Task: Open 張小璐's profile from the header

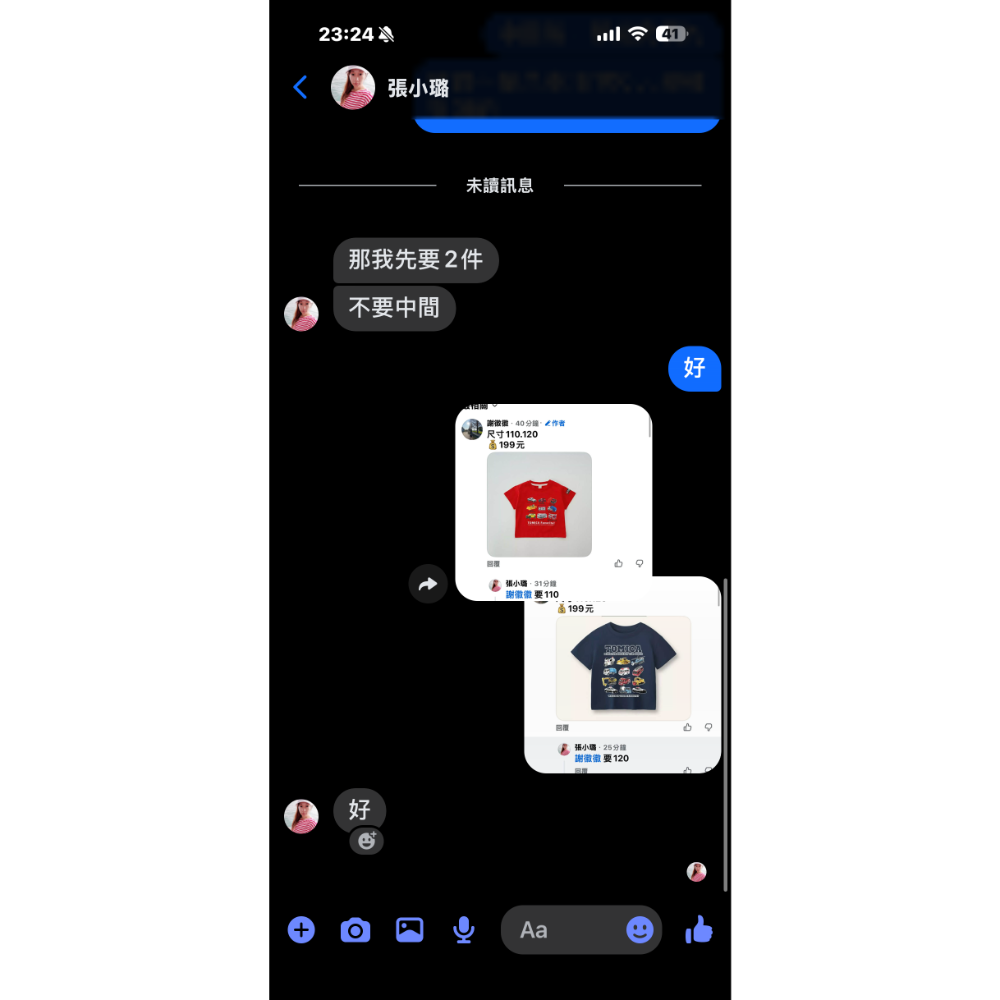Action: tap(417, 88)
